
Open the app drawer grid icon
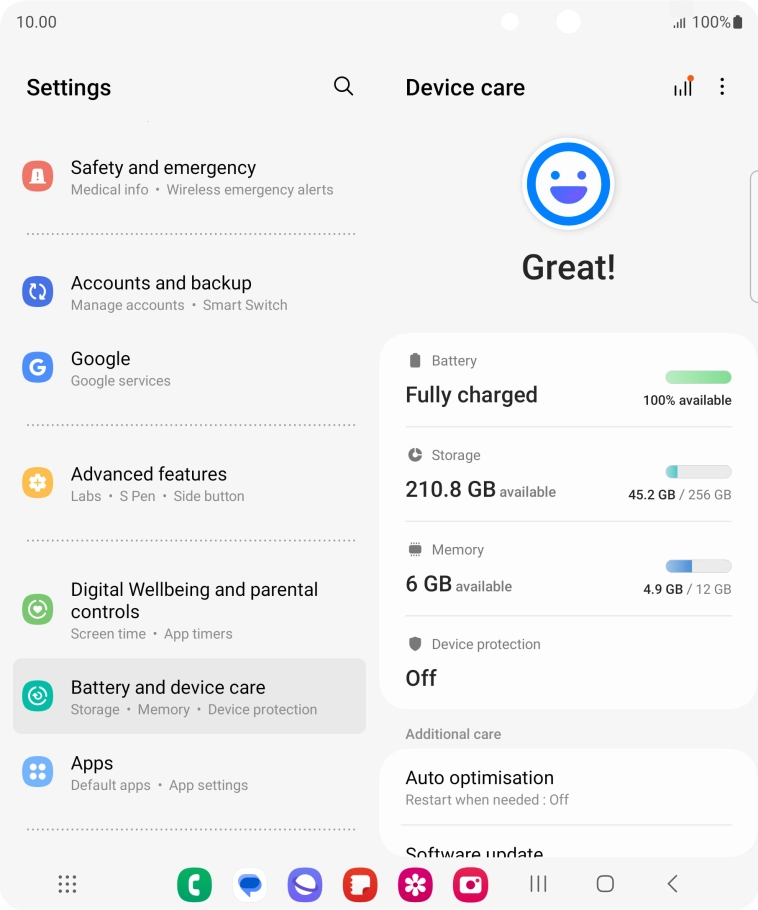(67, 884)
